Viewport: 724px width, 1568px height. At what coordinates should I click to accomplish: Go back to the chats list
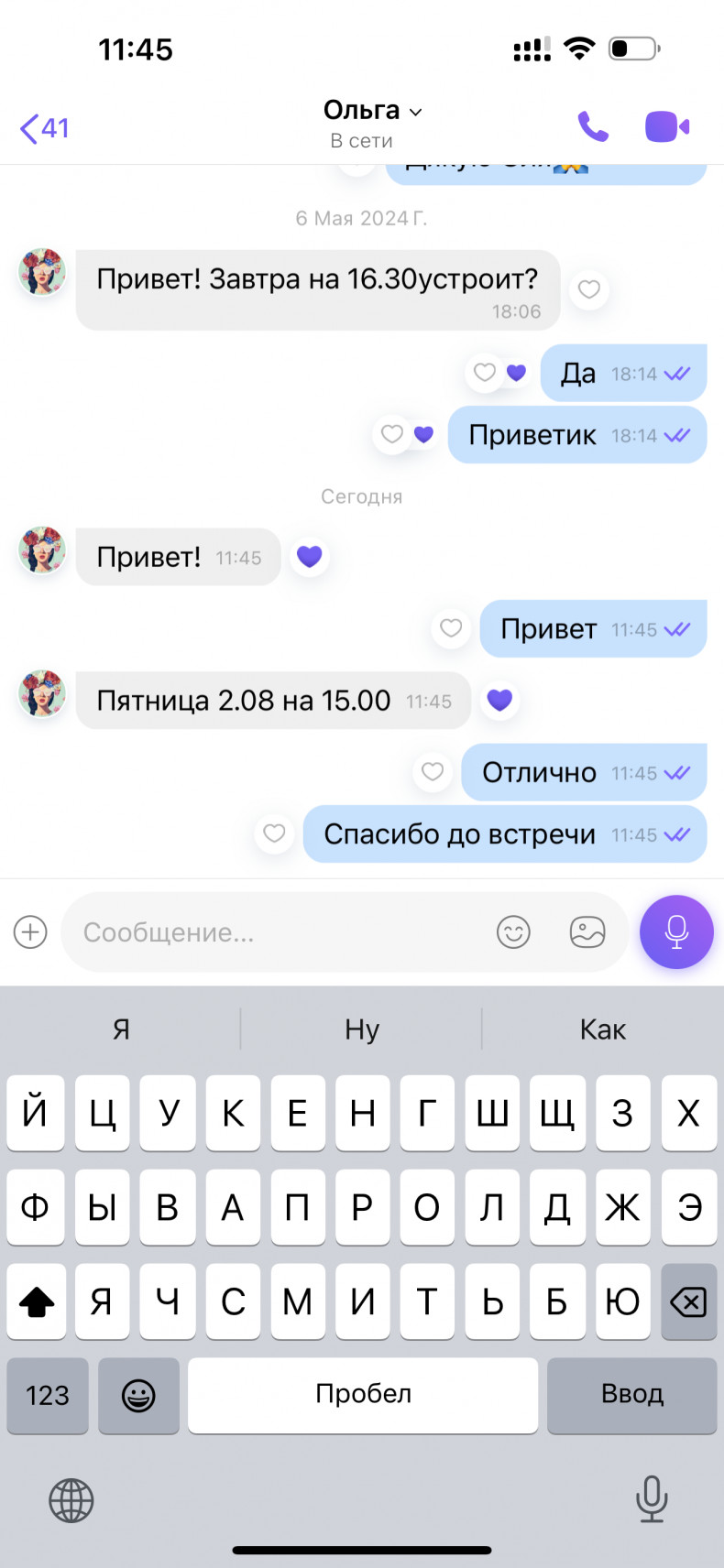point(44,128)
